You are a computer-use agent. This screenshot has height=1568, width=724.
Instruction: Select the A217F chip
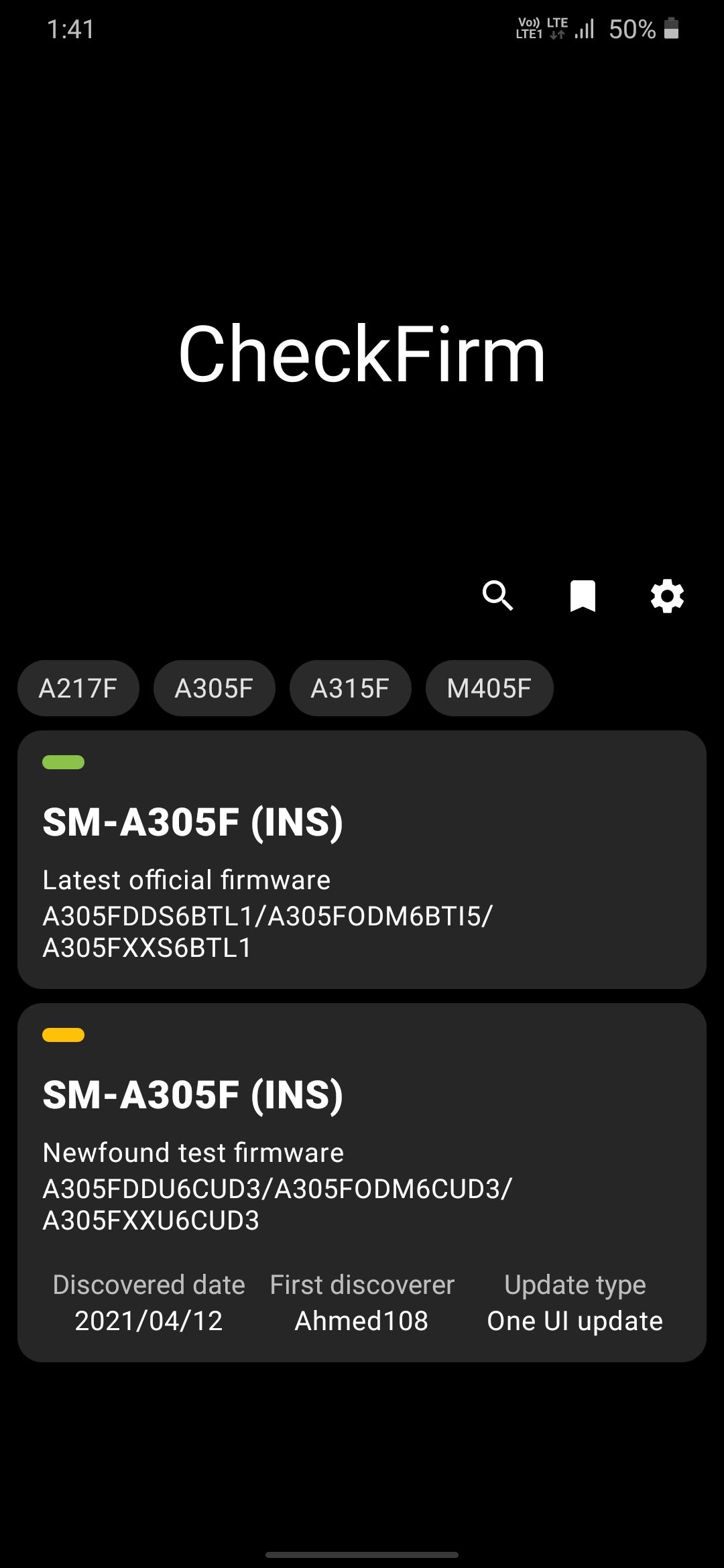tap(78, 688)
